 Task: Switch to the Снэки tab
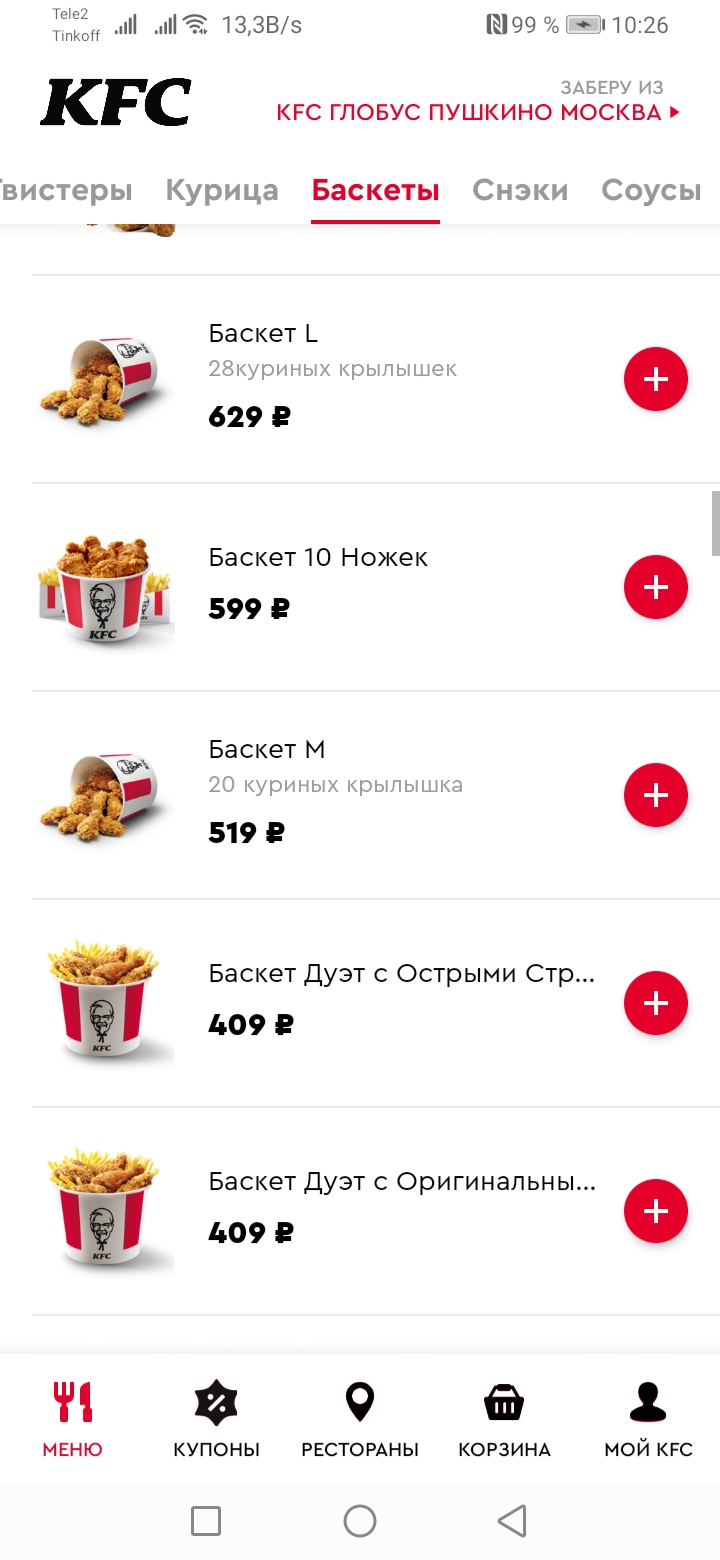(x=520, y=190)
